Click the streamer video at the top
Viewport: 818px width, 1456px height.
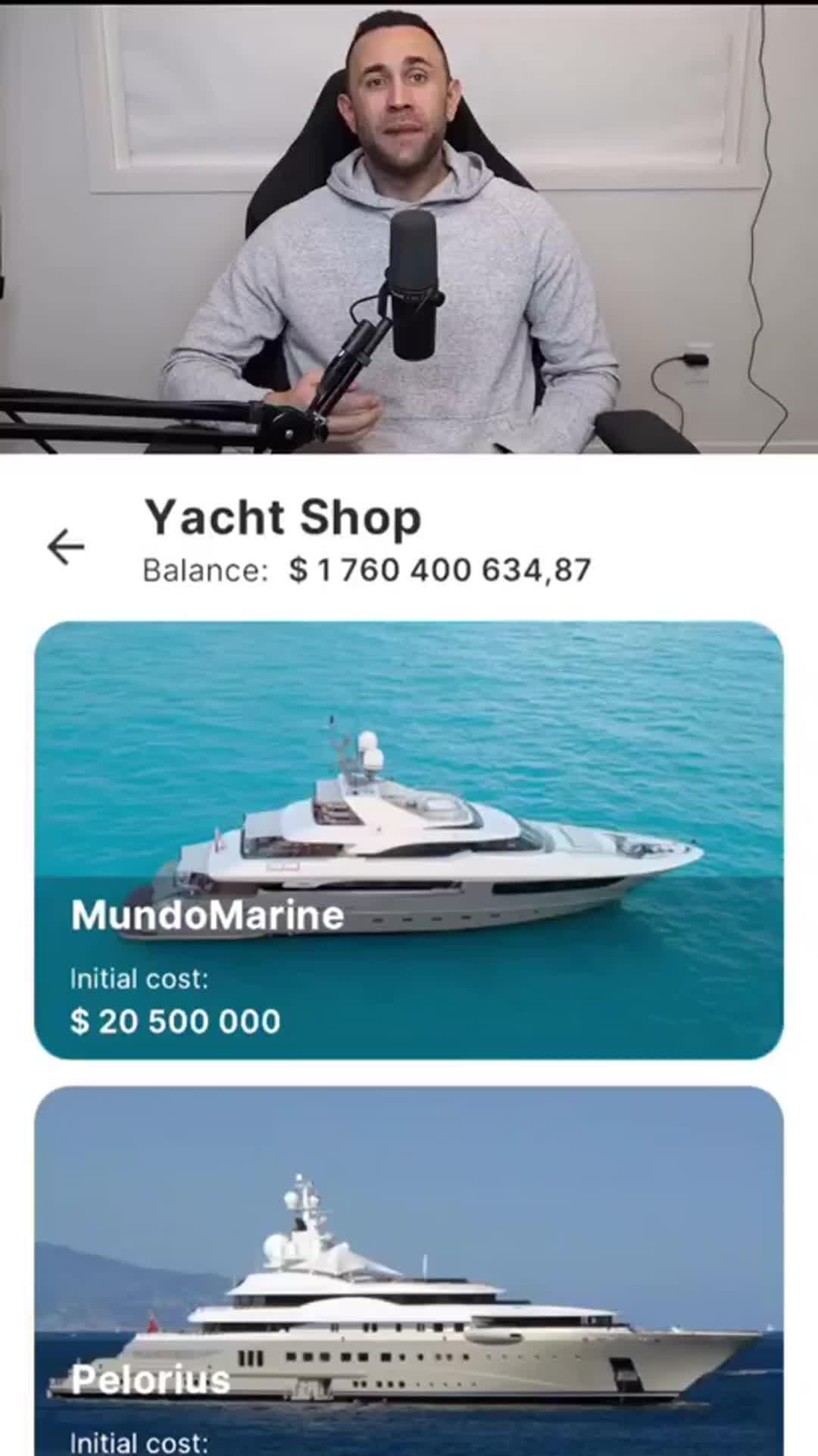click(x=409, y=227)
